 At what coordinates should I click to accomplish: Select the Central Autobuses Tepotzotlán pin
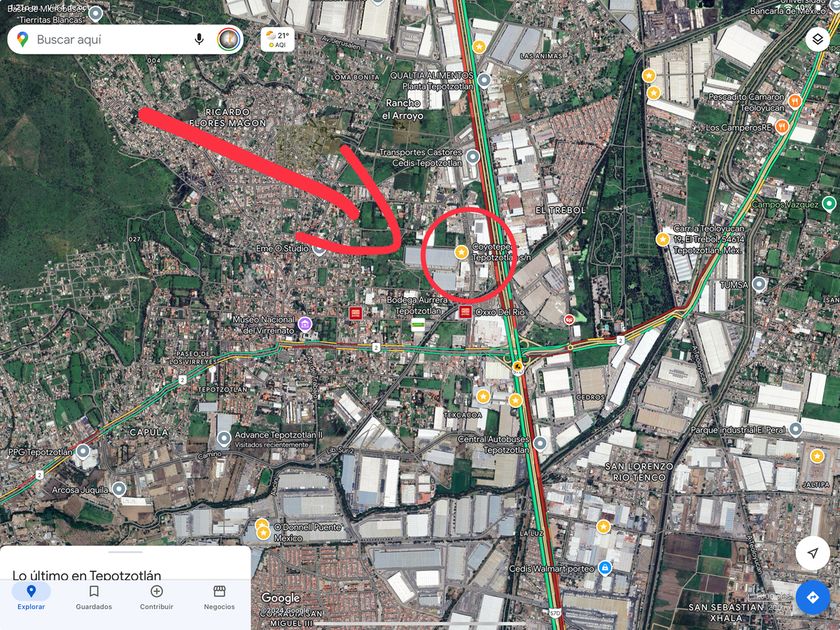(541, 442)
